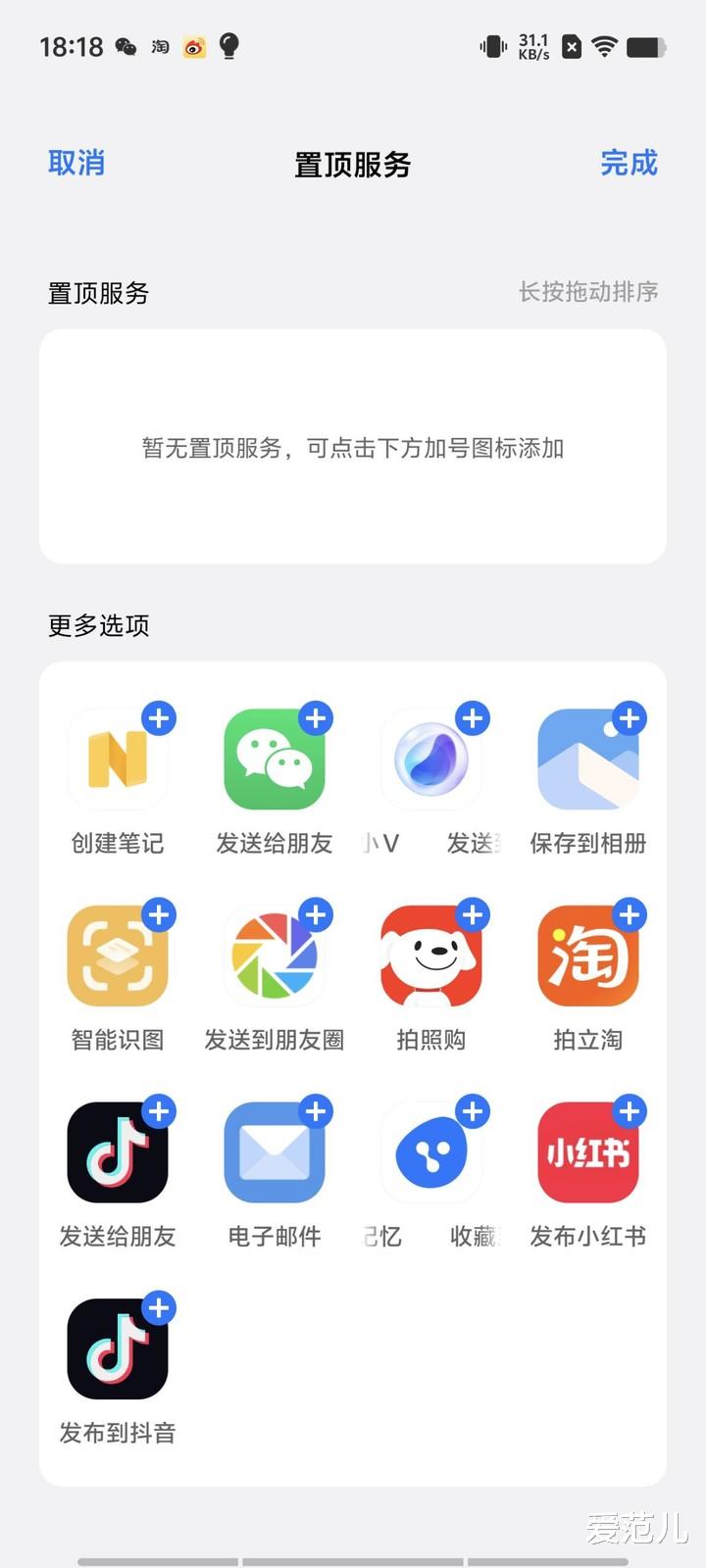Add WeChat 发送给朋友 to pinned services
This screenshot has height=1568, width=706.
coord(316,718)
